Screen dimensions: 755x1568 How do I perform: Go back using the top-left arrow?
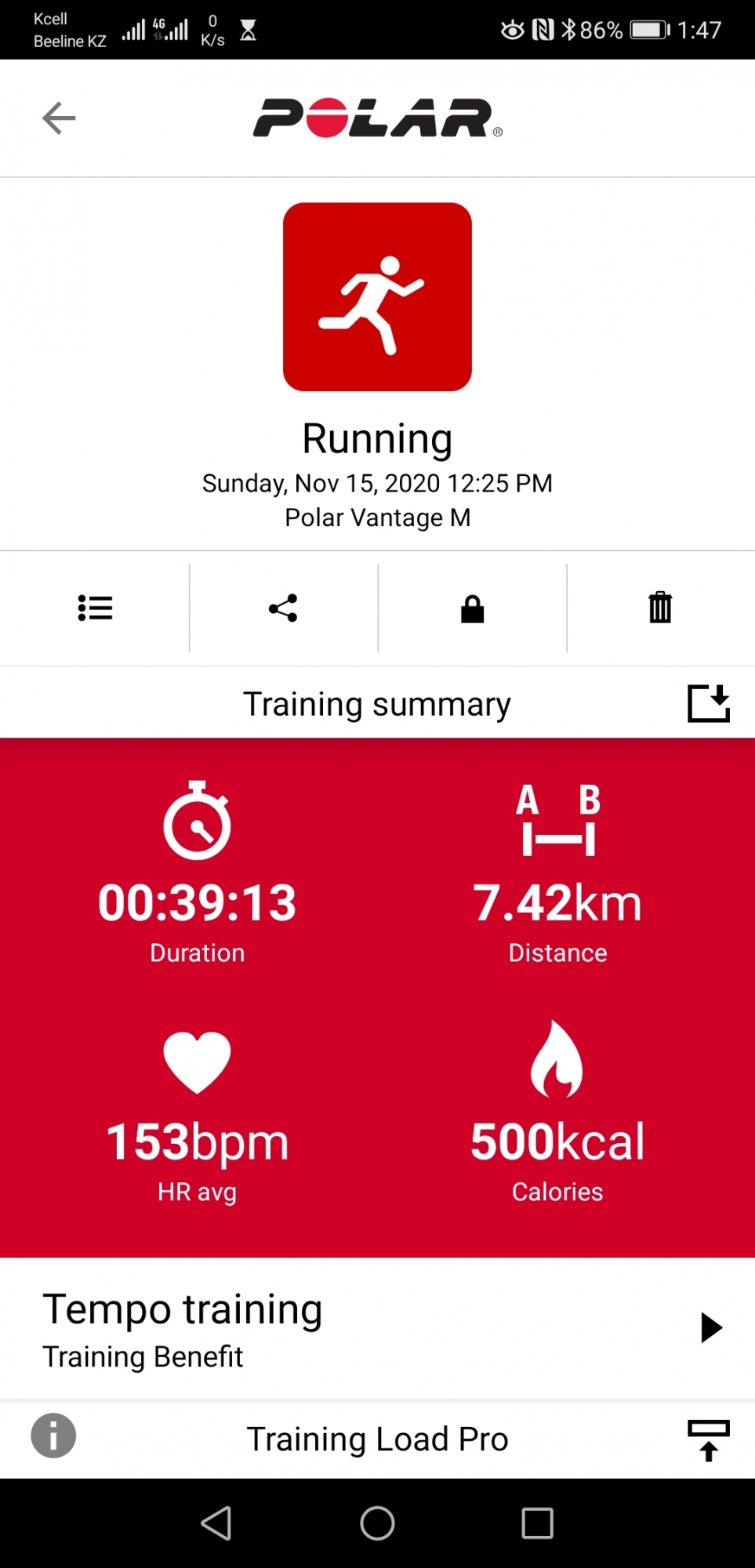[59, 118]
